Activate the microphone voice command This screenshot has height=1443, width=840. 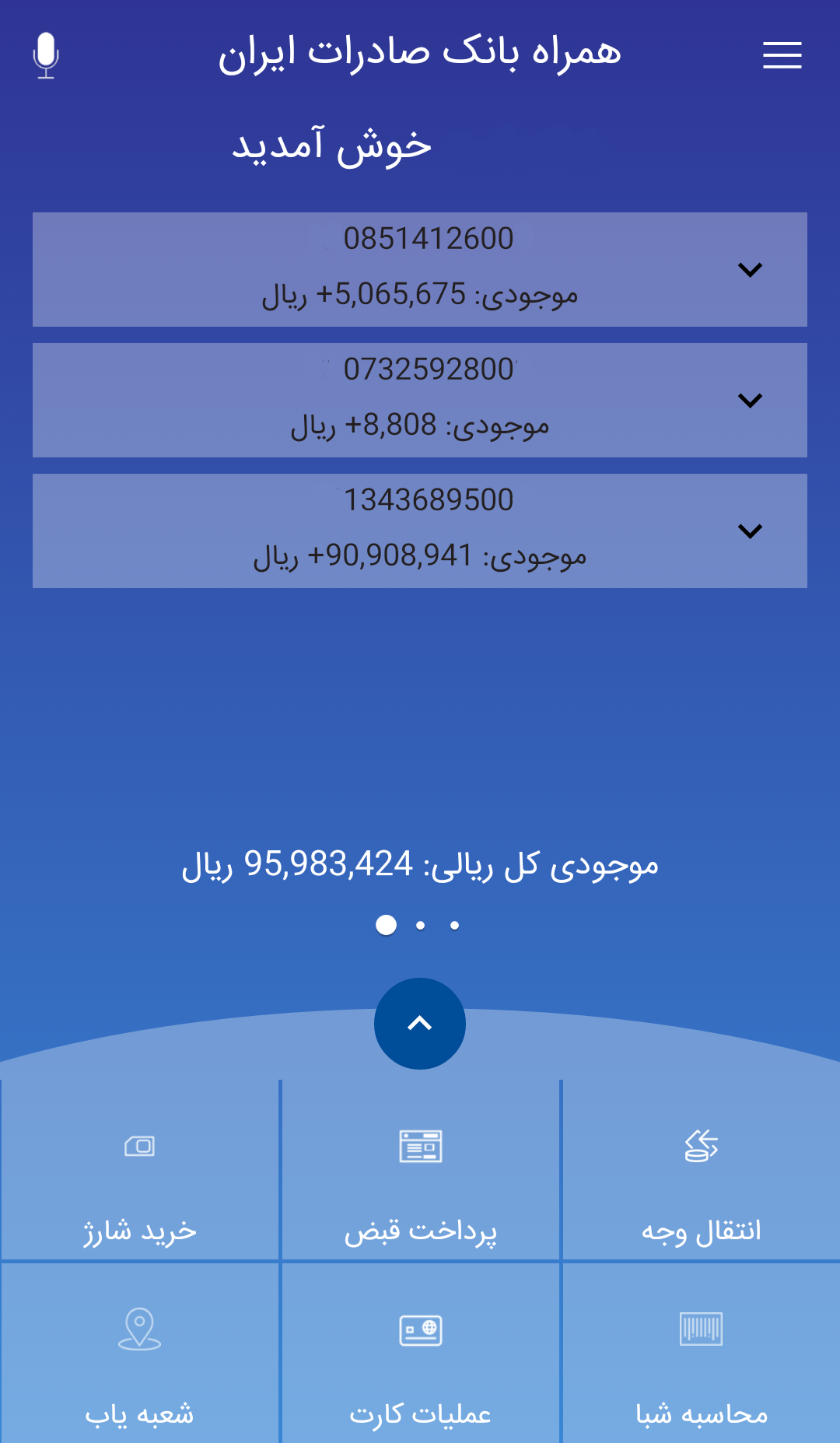coord(46,55)
